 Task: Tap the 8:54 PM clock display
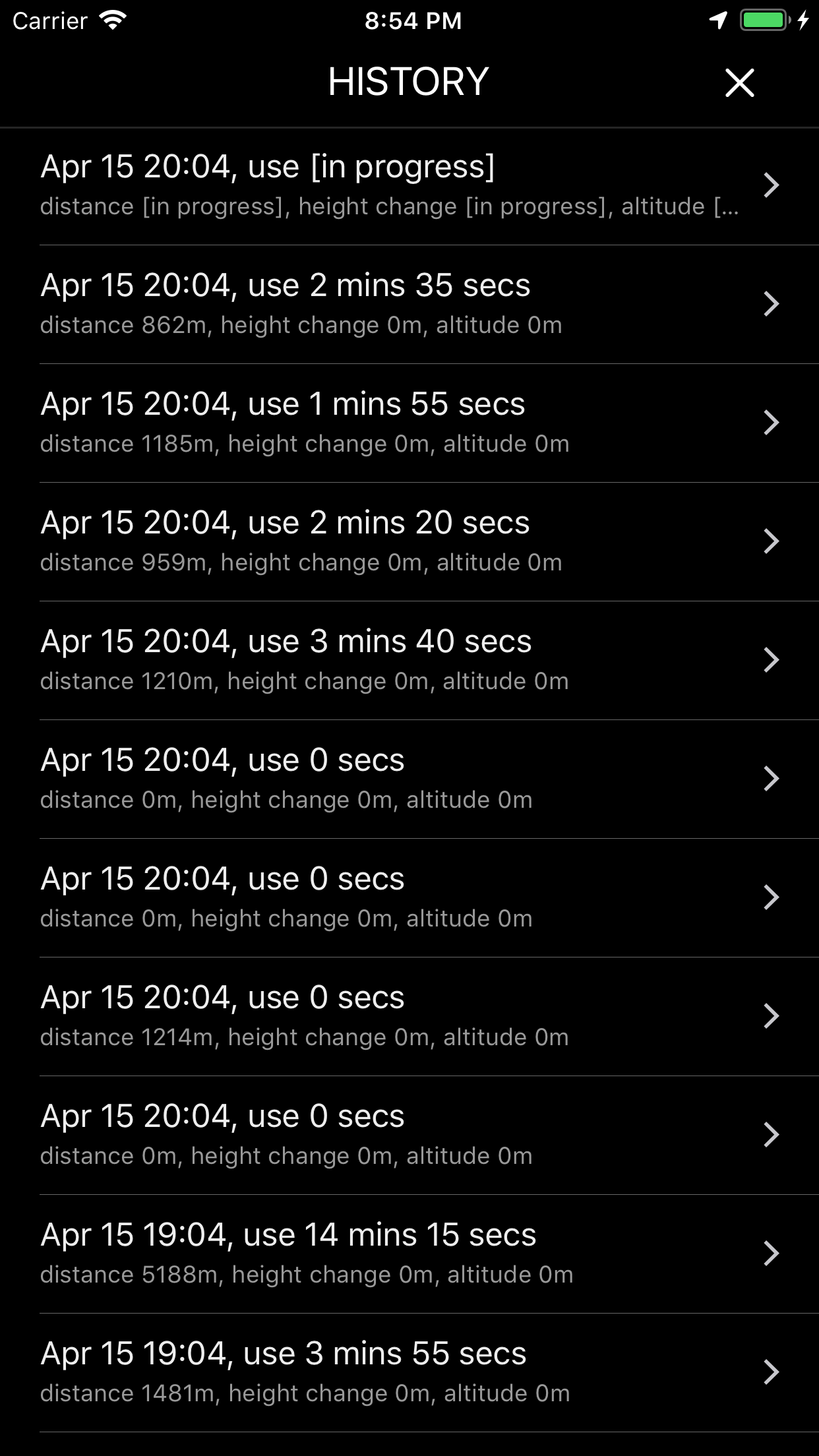[x=412, y=20]
